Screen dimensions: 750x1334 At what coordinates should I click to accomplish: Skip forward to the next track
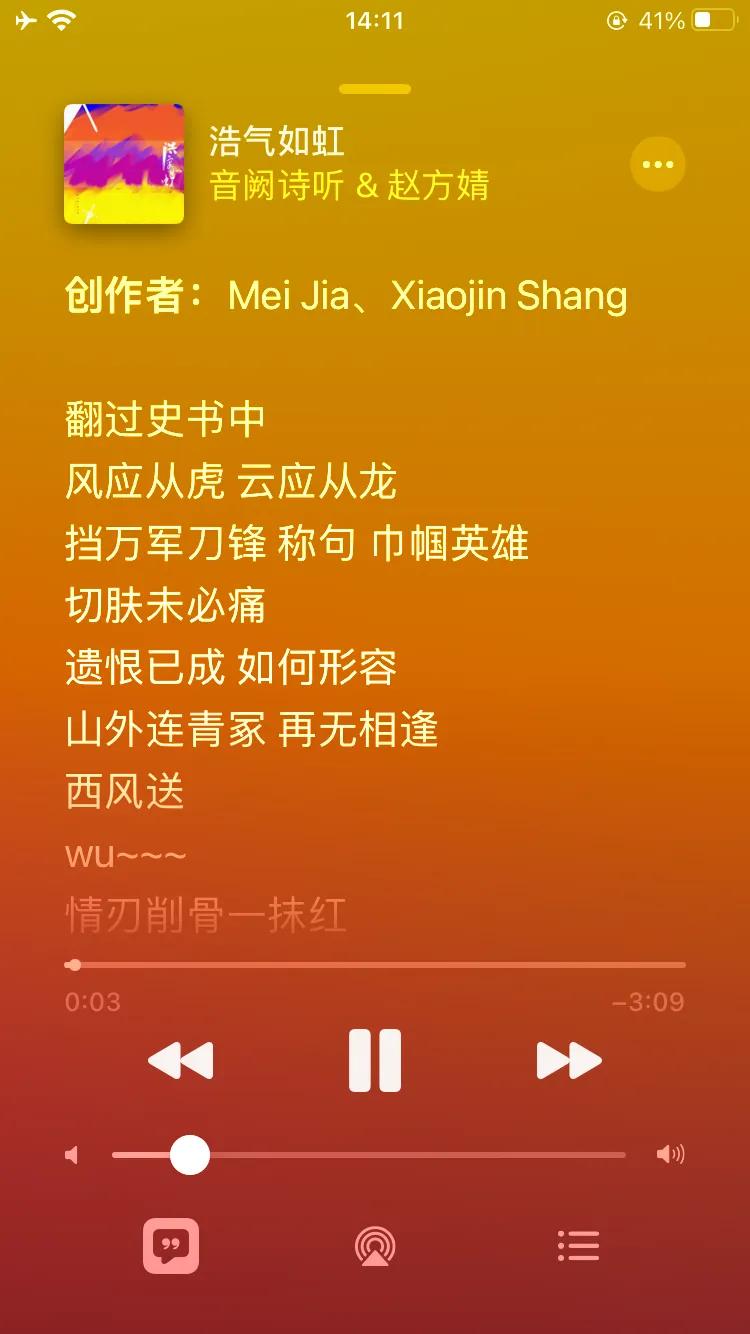tap(568, 1059)
